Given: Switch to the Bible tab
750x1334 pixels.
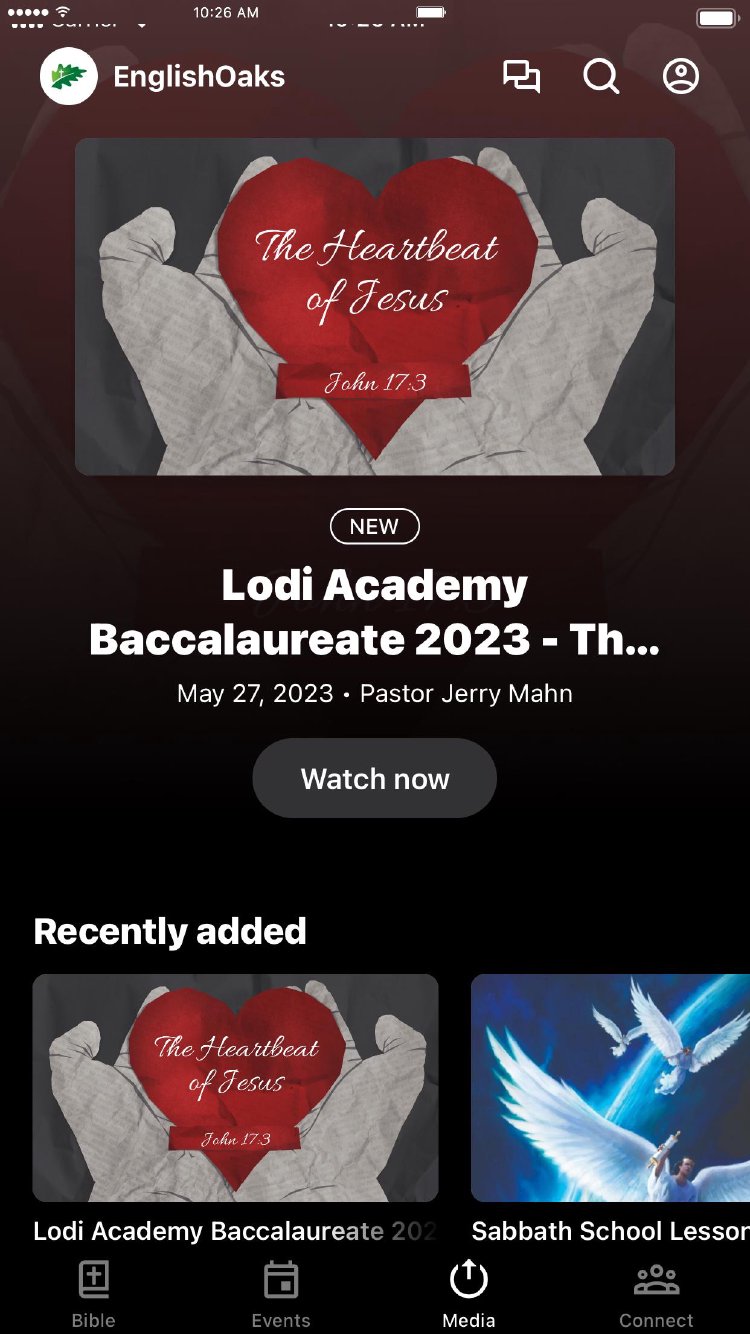Looking at the screenshot, I should (x=94, y=1294).
